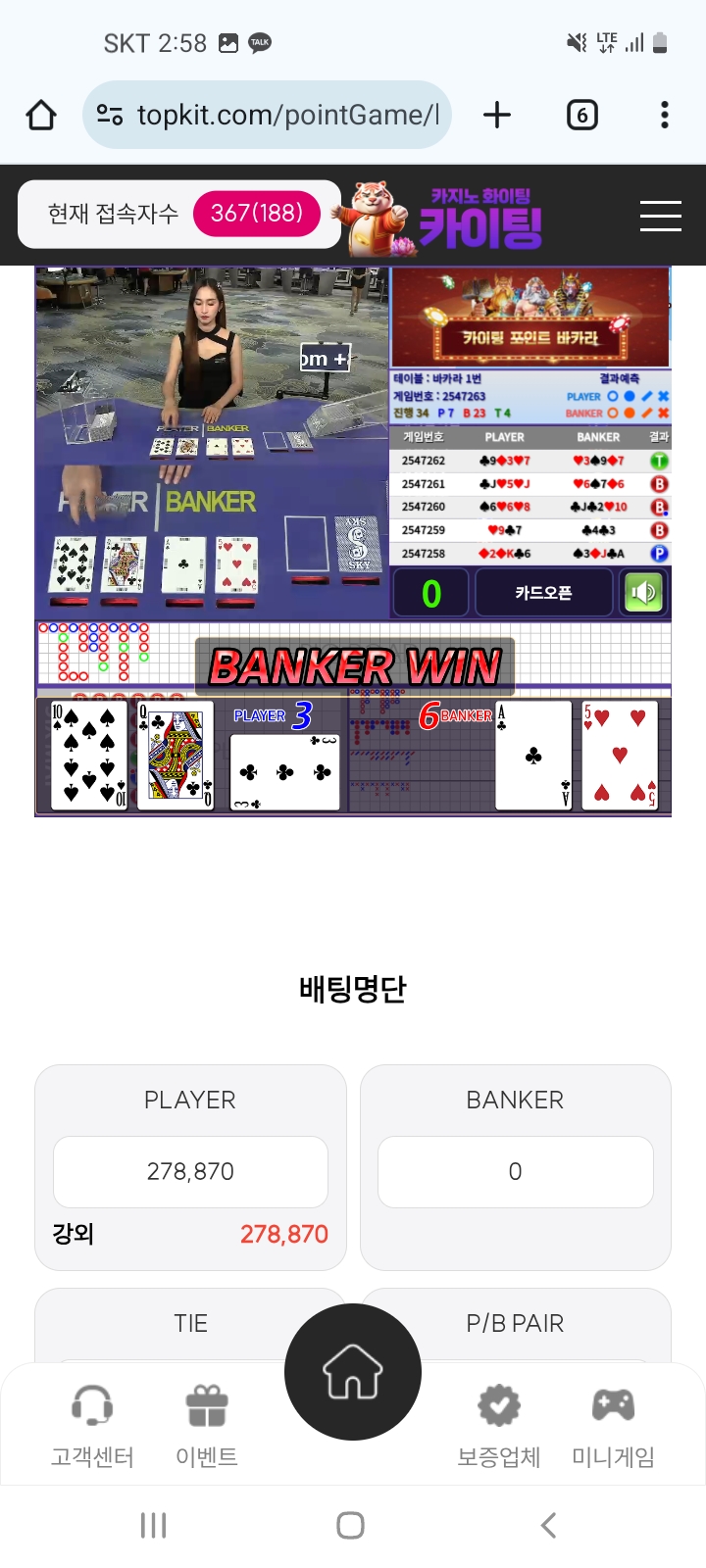Open 보증업체 verified partners

499,1426
